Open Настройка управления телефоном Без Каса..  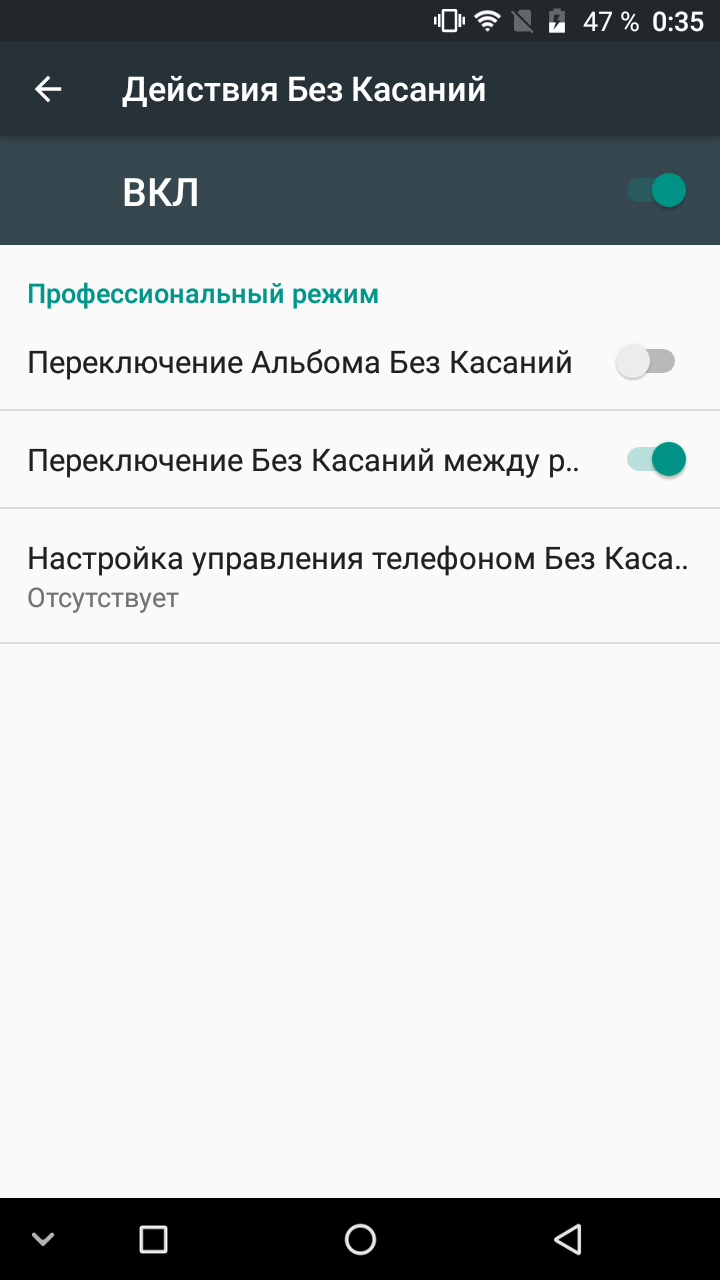click(x=360, y=576)
